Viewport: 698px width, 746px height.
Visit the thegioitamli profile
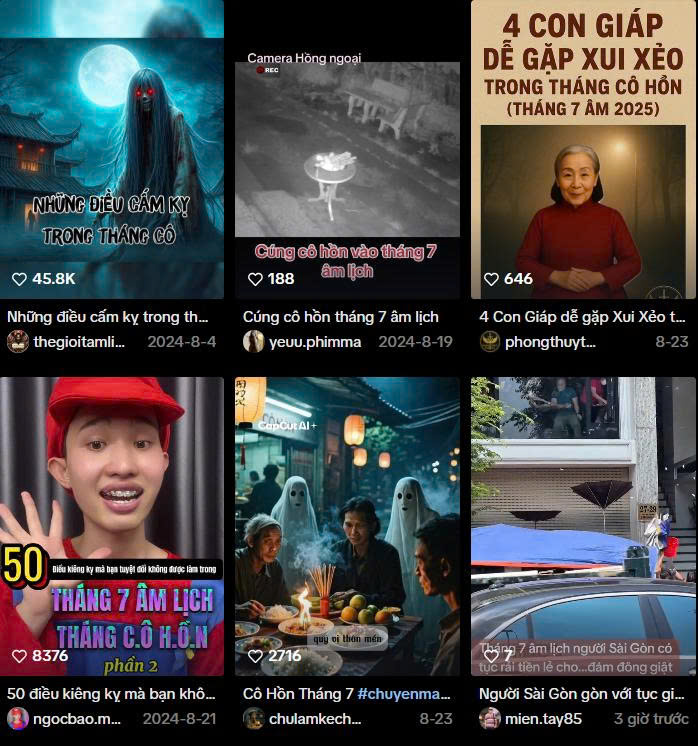[x=79, y=341]
